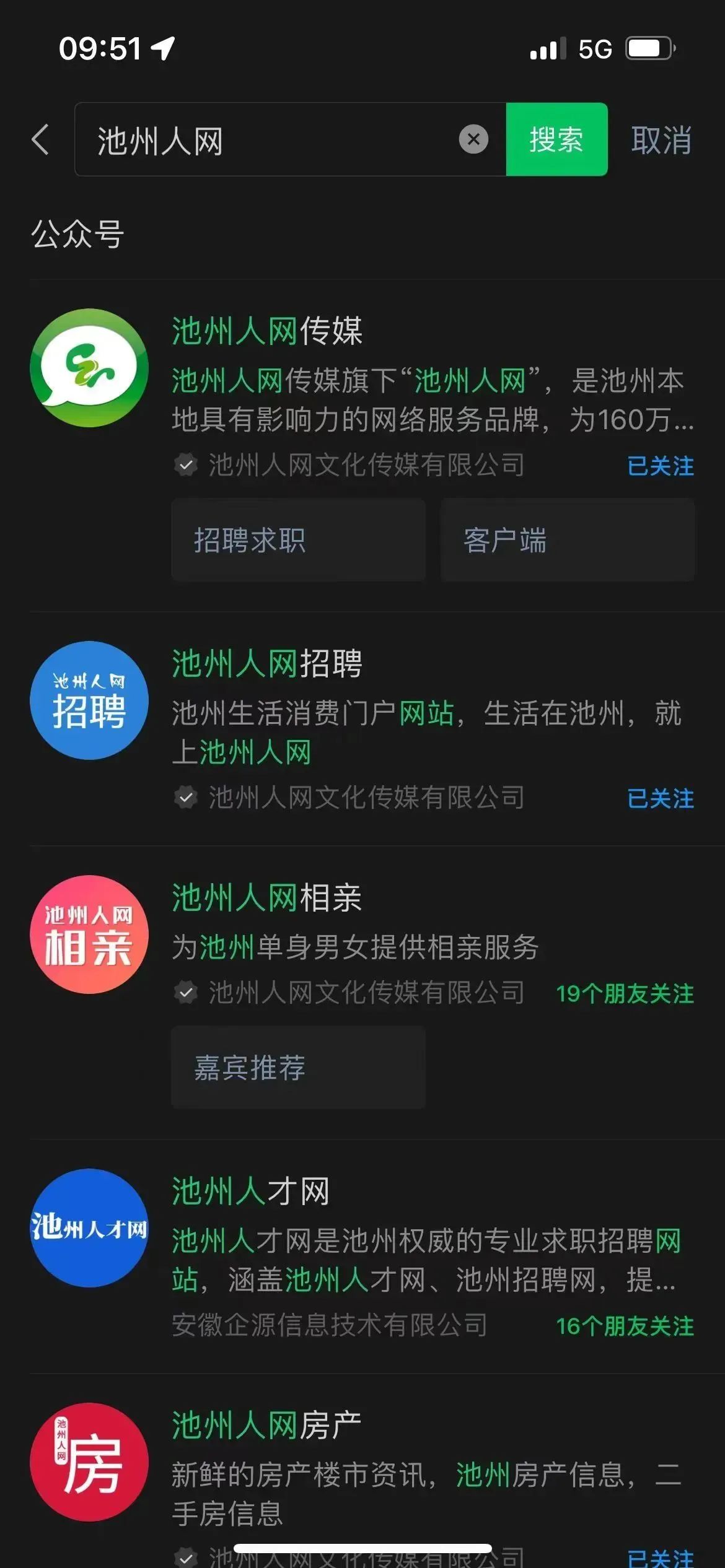Open the 招聘求职 shortcut
The image size is (725, 1568).
299,540
